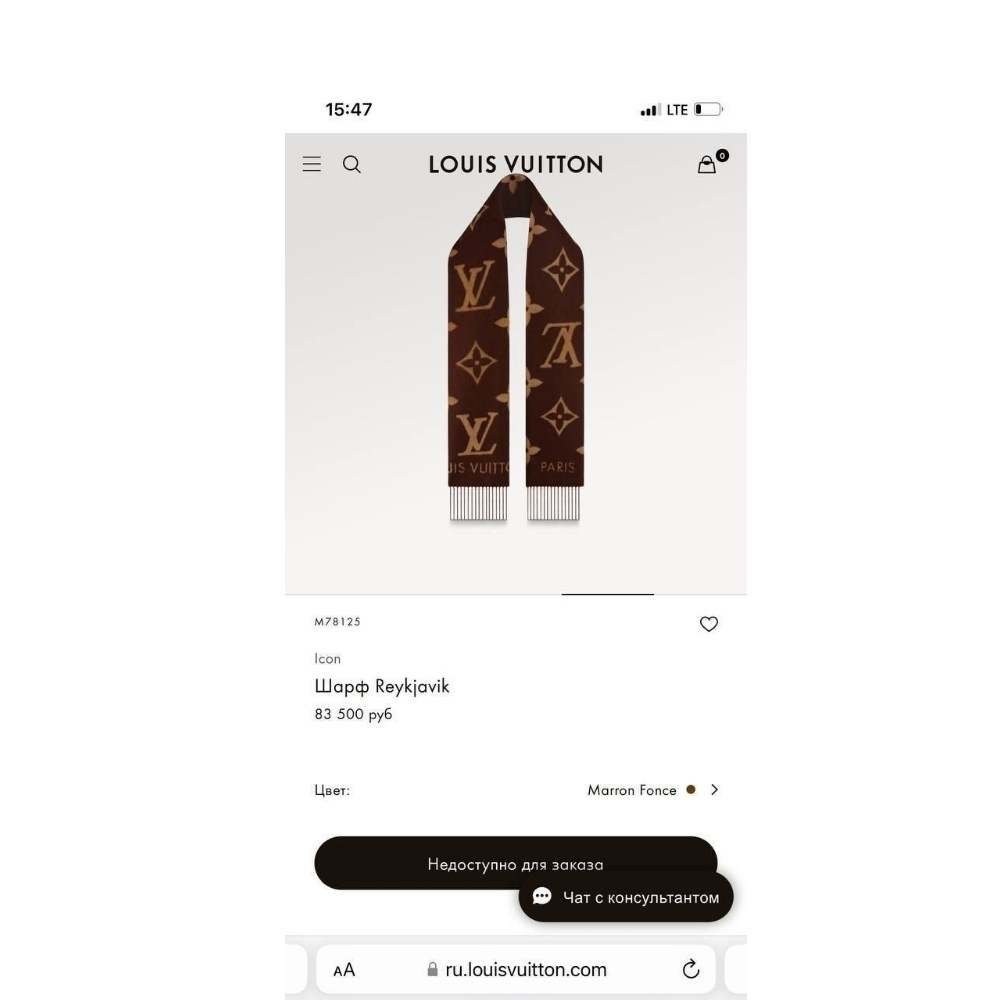Image resolution: width=1000 pixels, height=1000 pixels.
Task: Open the Safari AA text options
Action: pyautogui.click(x=344, y=969)
